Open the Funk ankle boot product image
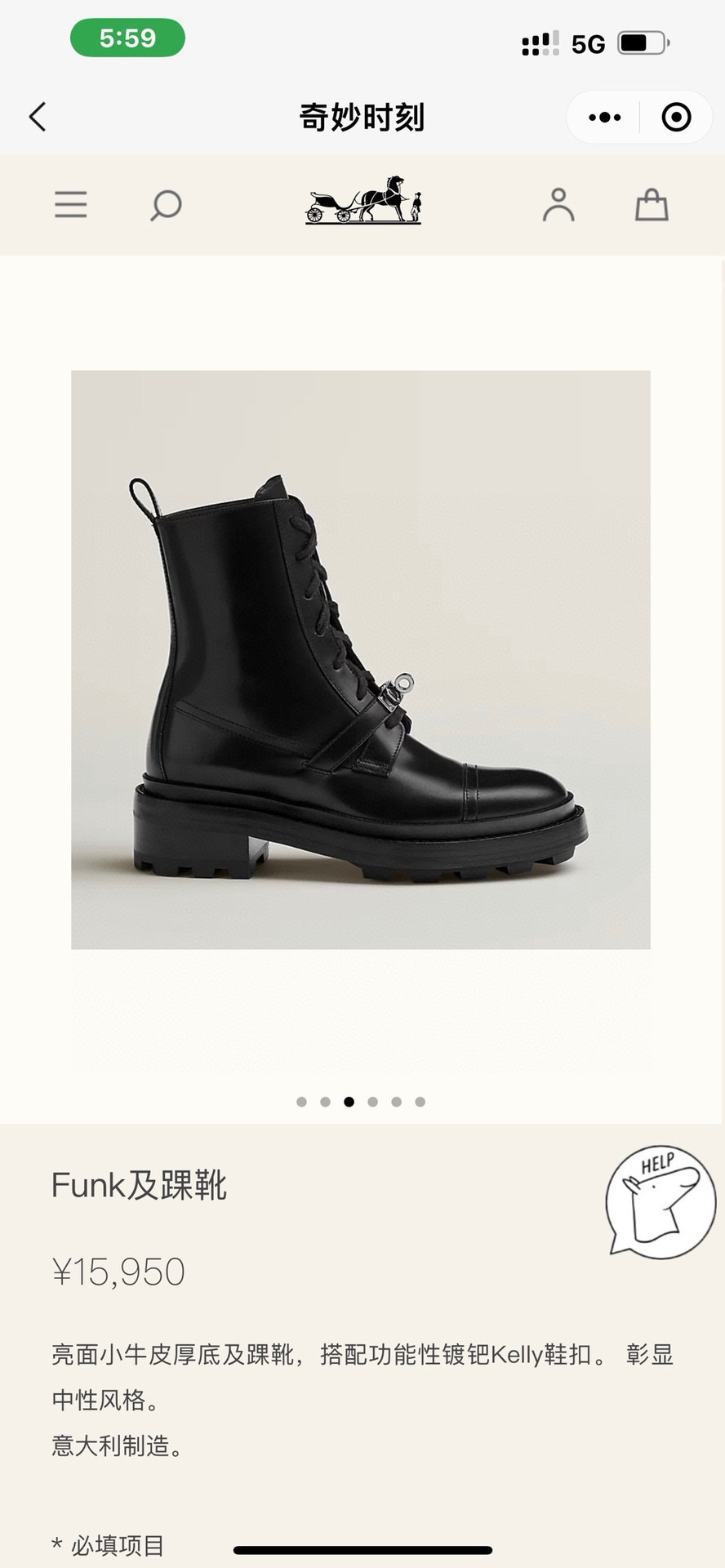 tap(361, 660)
